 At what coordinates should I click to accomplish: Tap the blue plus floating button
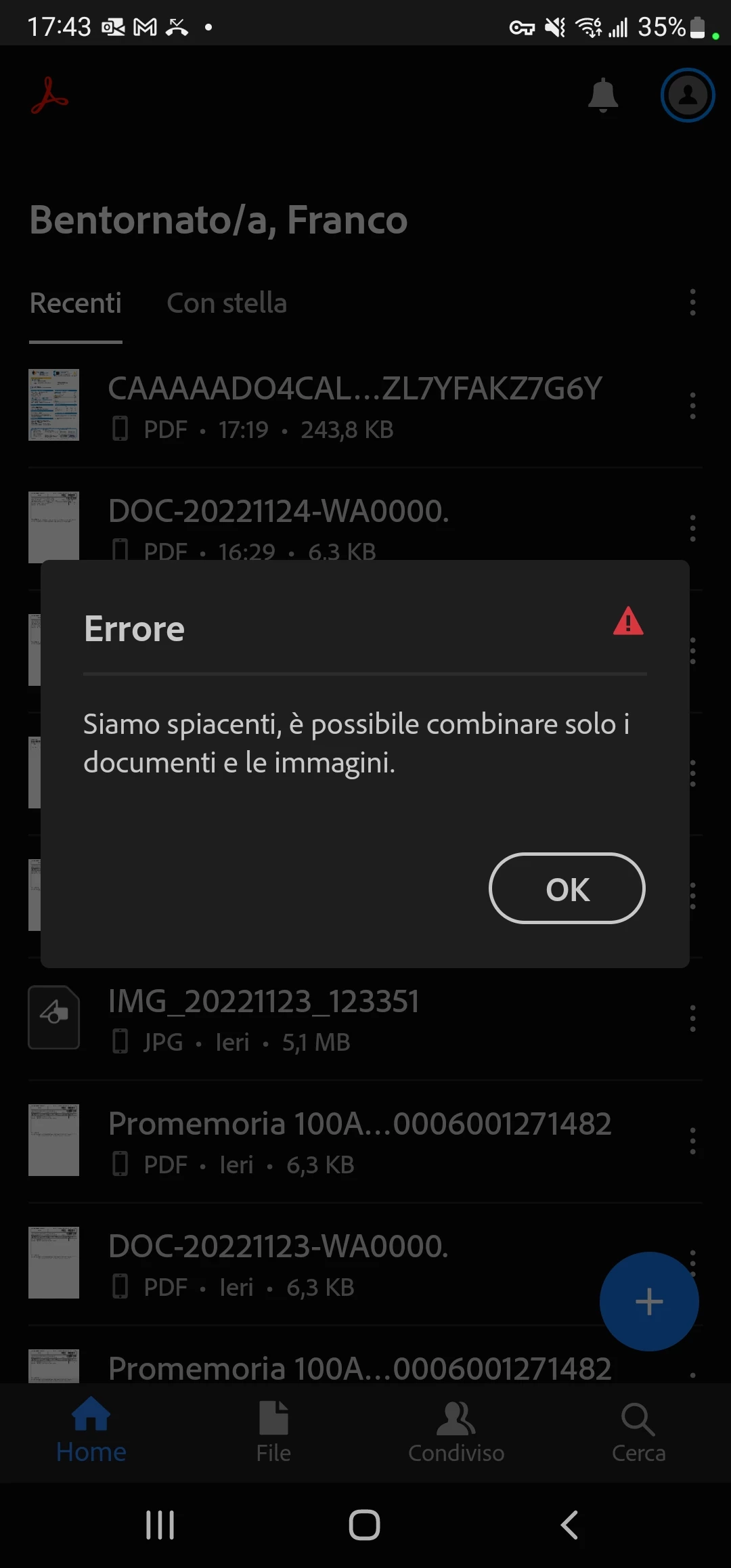tap(648, 1301)
